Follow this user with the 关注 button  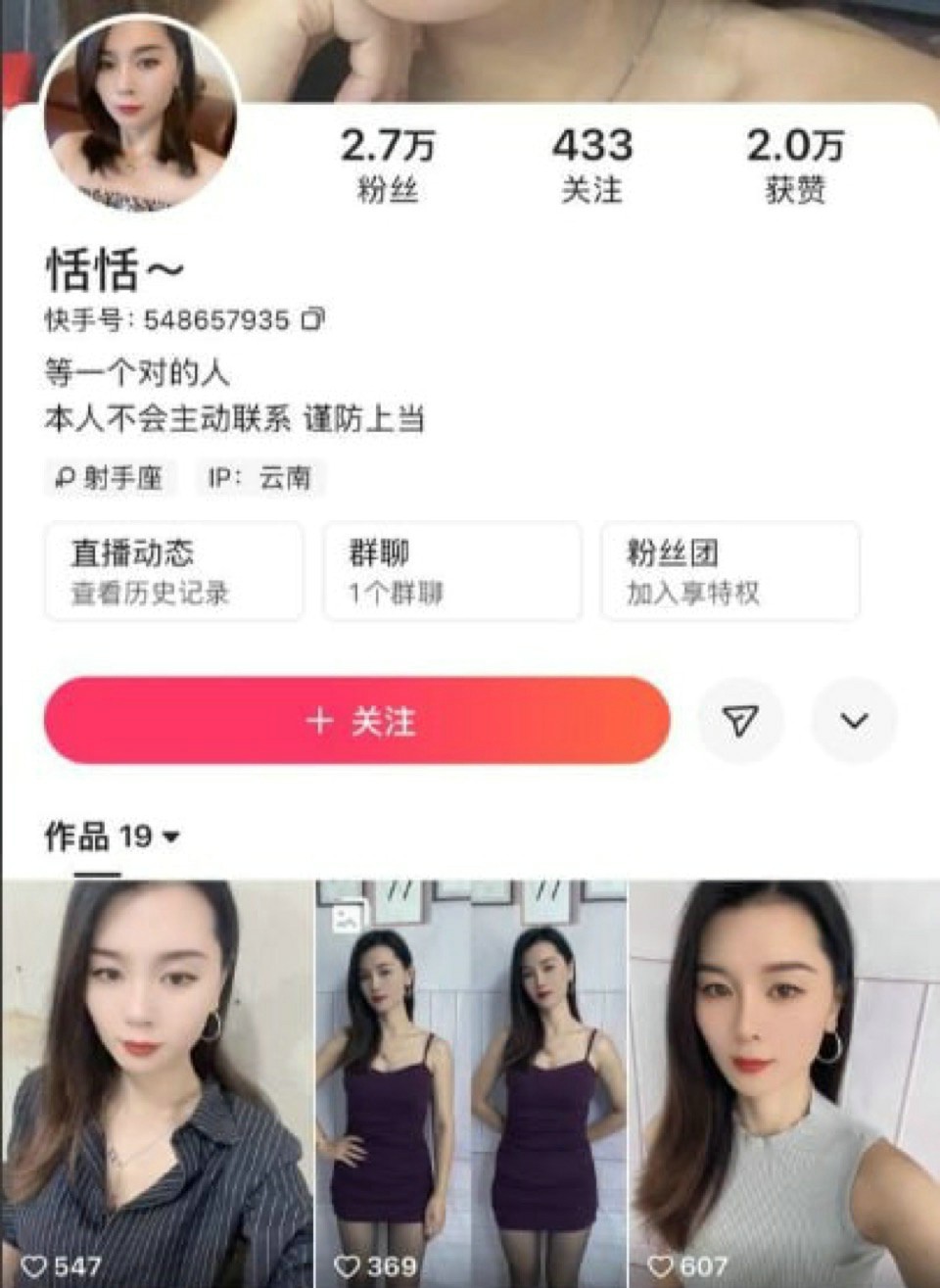357,721
